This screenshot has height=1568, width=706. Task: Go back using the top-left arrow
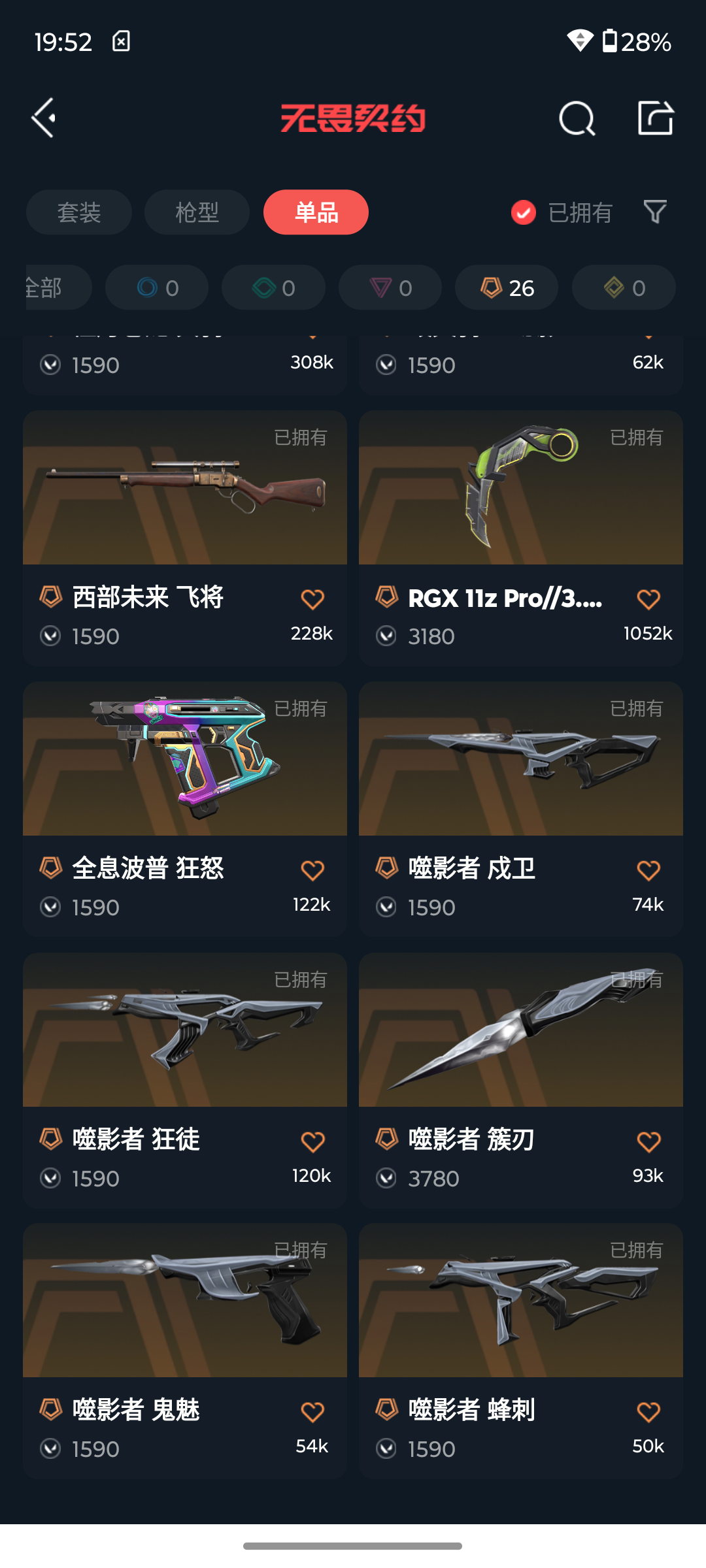point(44,118)
